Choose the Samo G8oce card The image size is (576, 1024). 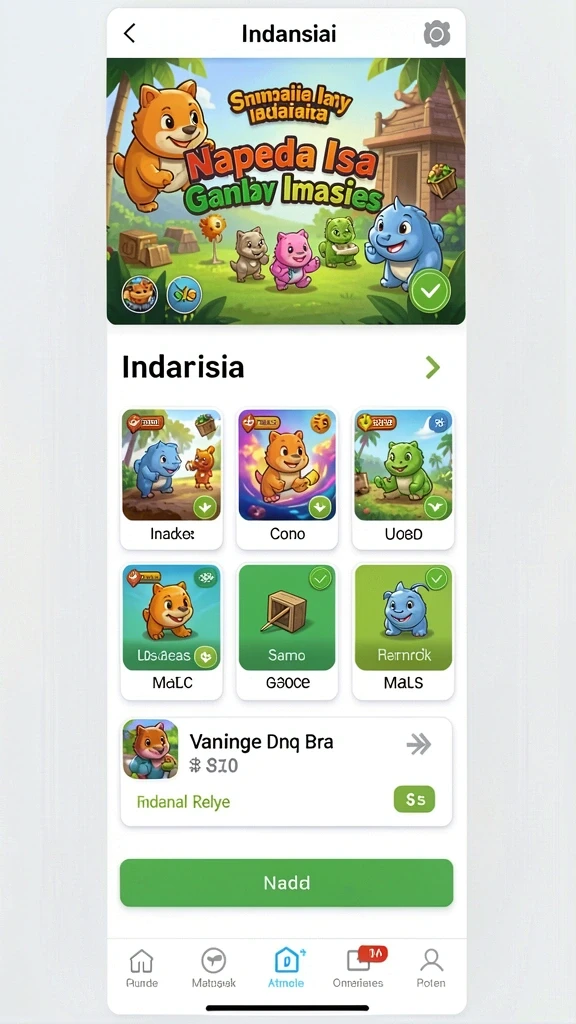[x=287, y=632]
